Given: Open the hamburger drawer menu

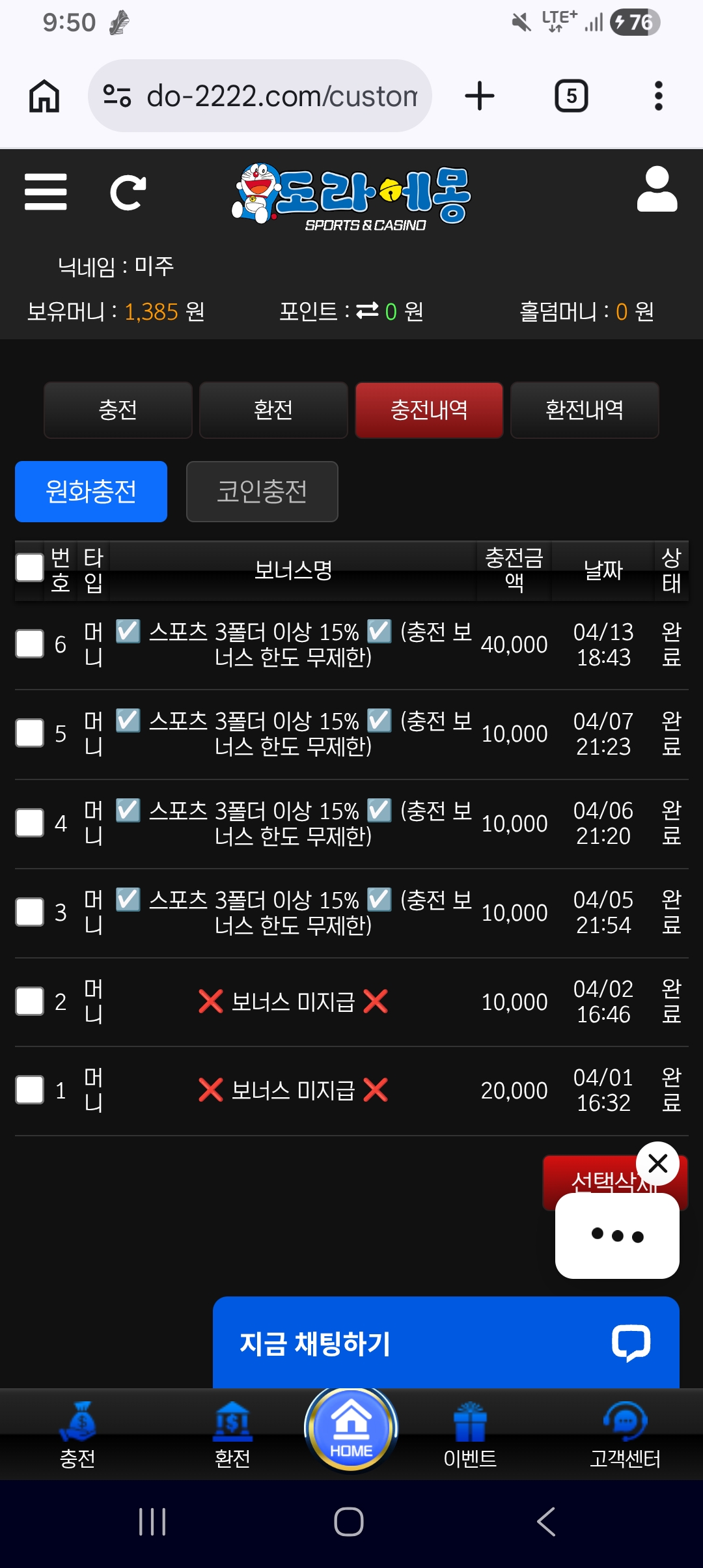Looking at the screenshot, I should (x=46, y=192).
